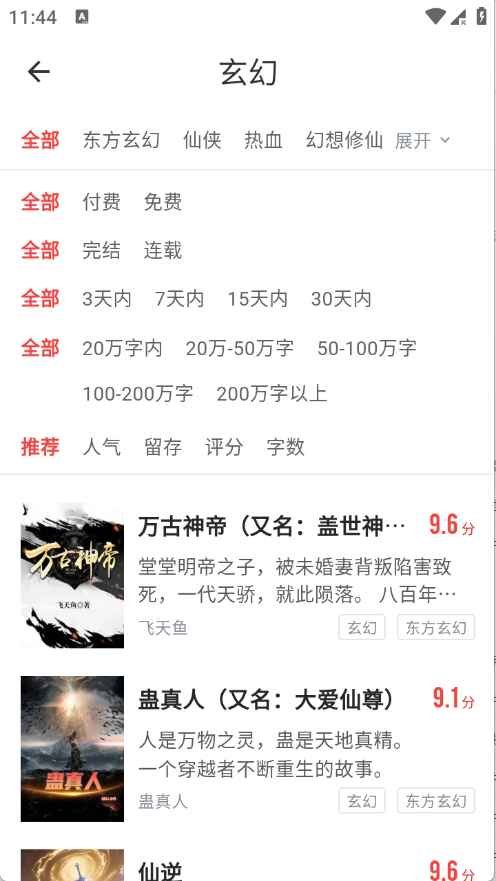
Task: Pick the 200万字以上 length option
Action: (272, 393)
